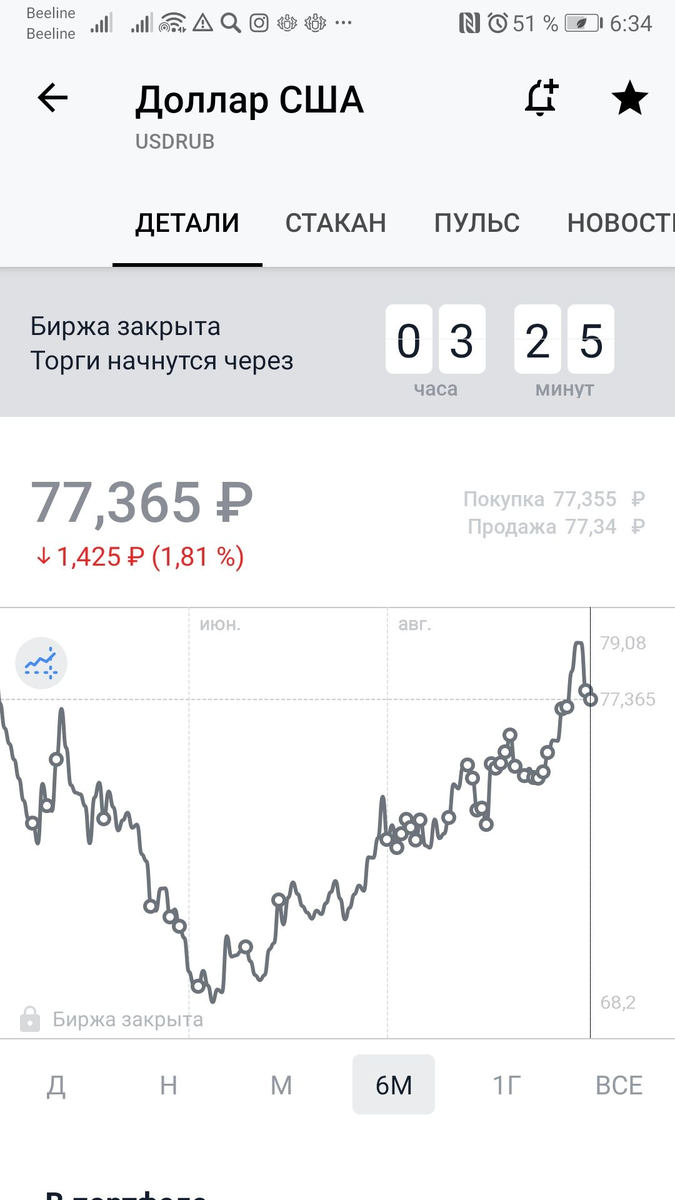Screen dimensions: 675x1200
Task: Select the 6М chart period
Action: 394,1085
